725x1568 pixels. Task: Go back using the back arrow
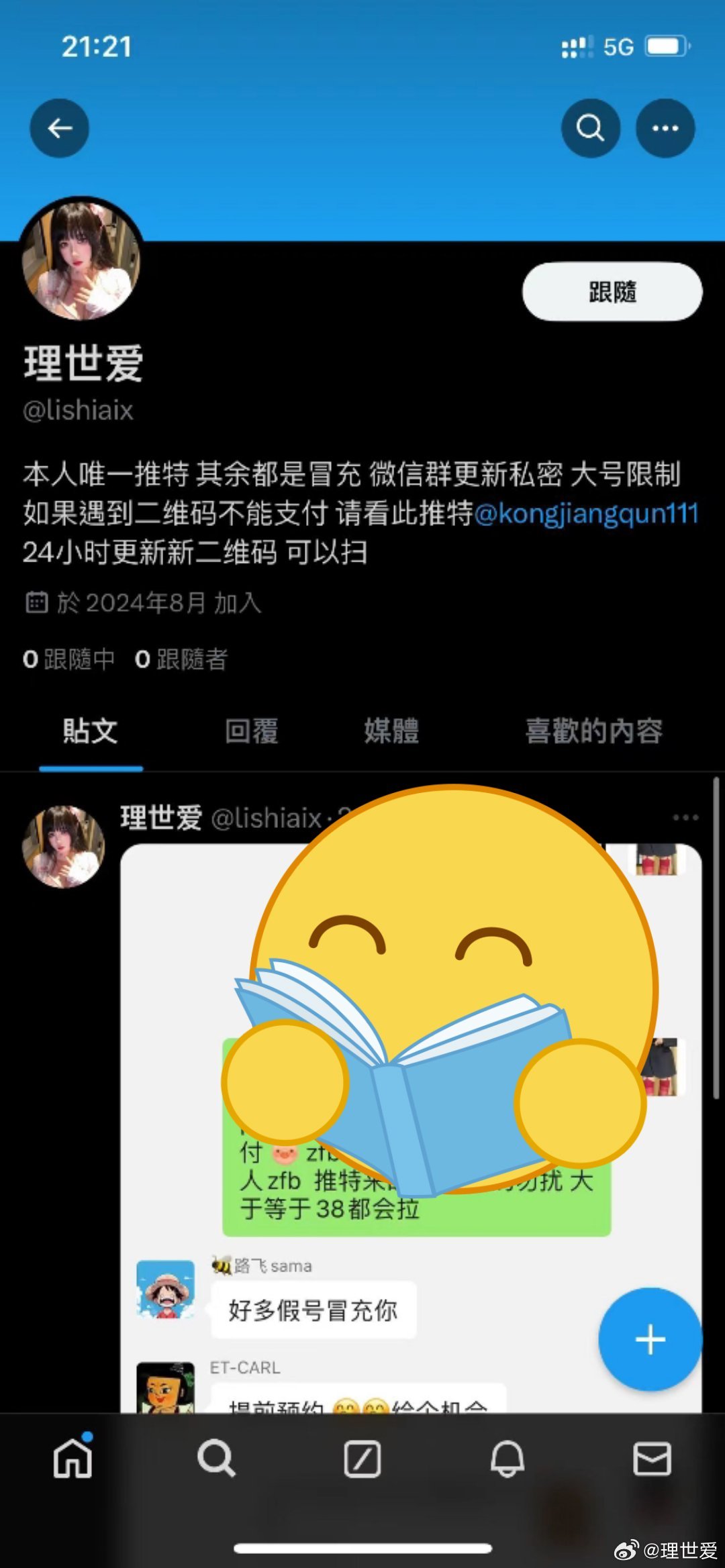[59, 128]
